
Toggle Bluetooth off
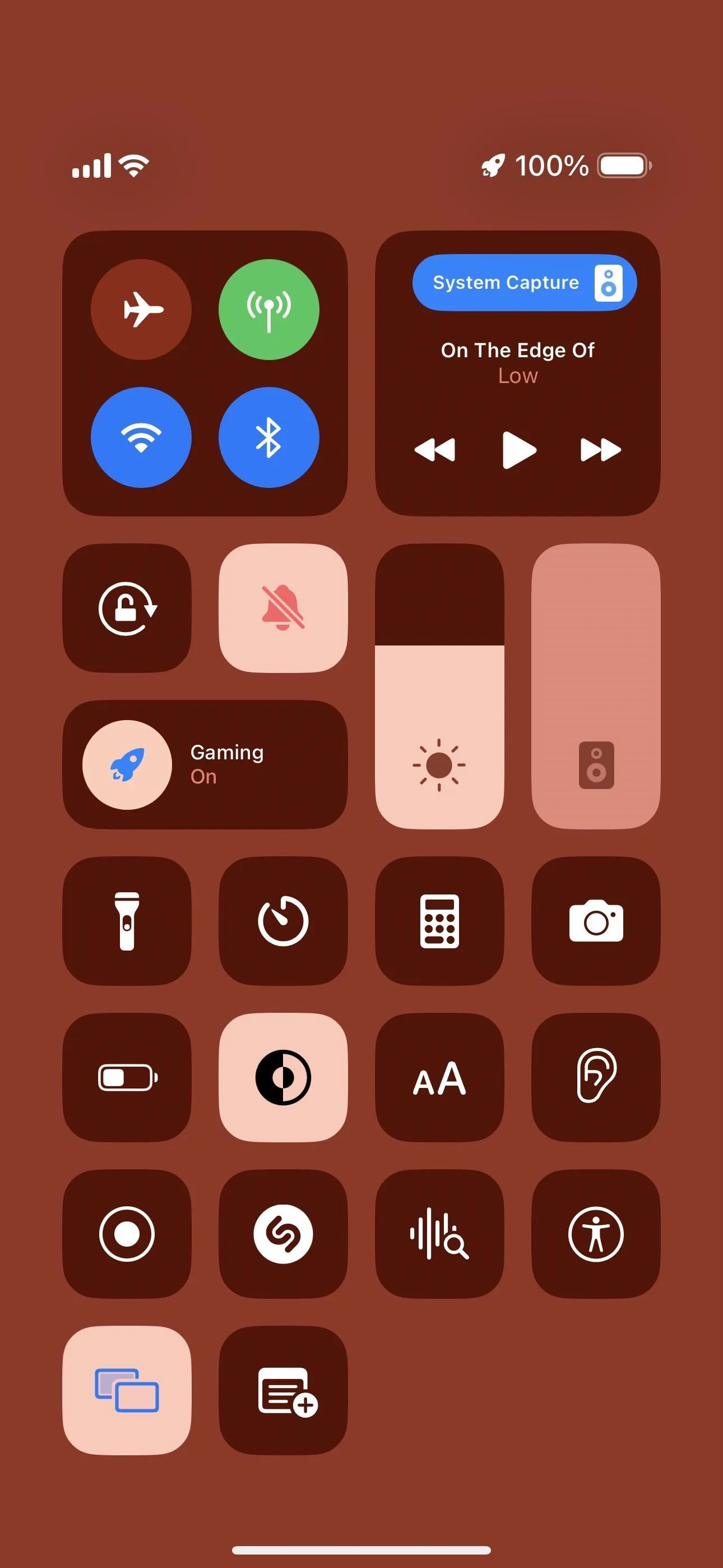coord(268,437)
